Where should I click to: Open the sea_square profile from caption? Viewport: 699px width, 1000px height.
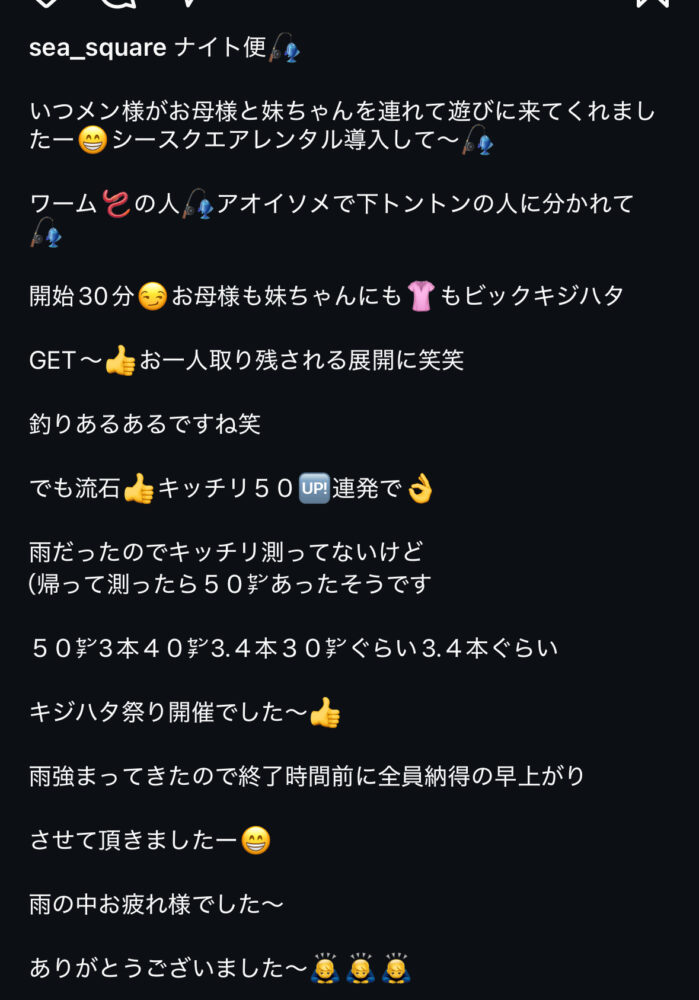pos(98,48)
